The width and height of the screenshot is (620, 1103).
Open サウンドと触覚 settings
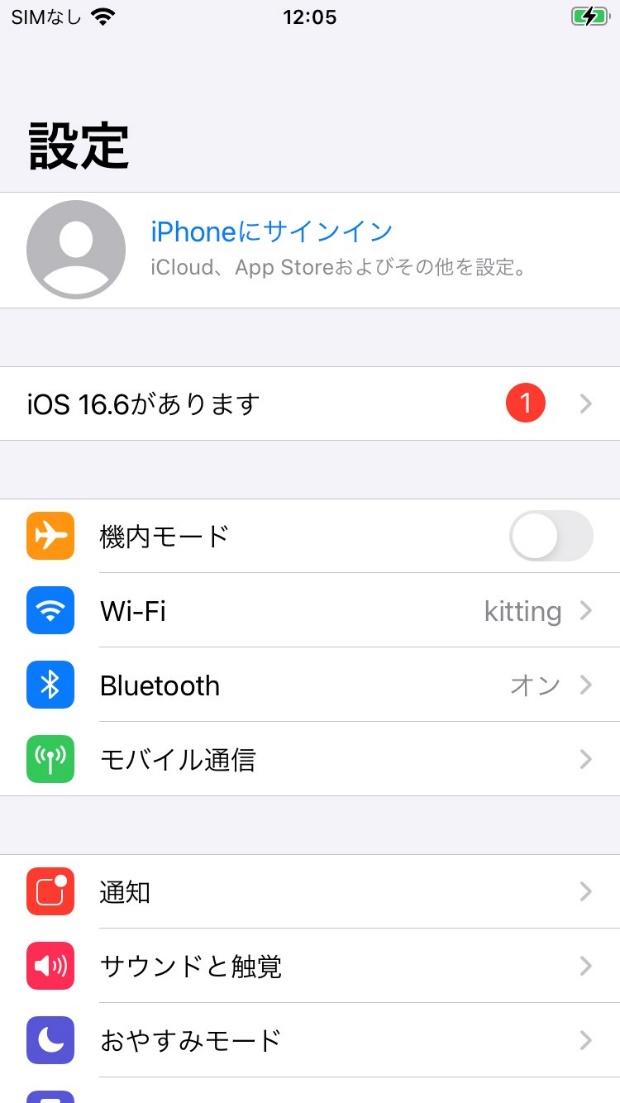310,966
